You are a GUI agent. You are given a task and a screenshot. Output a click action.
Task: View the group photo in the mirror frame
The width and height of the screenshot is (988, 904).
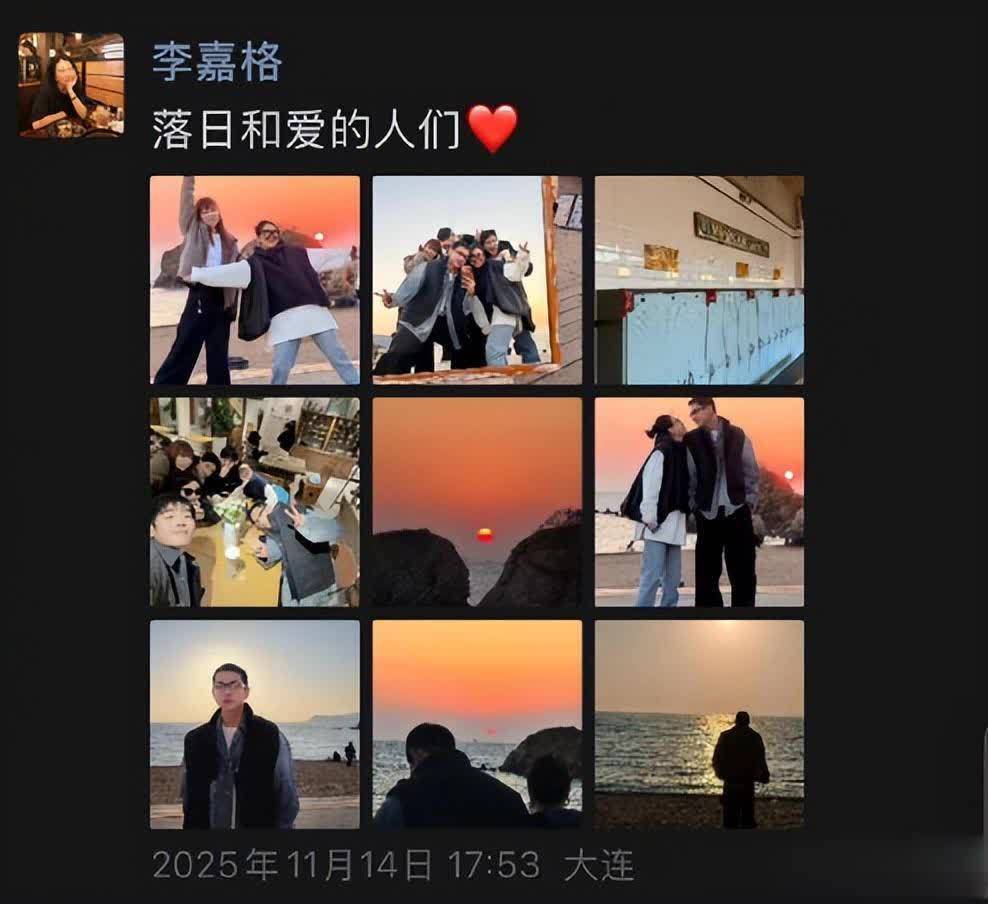[477, 280]
